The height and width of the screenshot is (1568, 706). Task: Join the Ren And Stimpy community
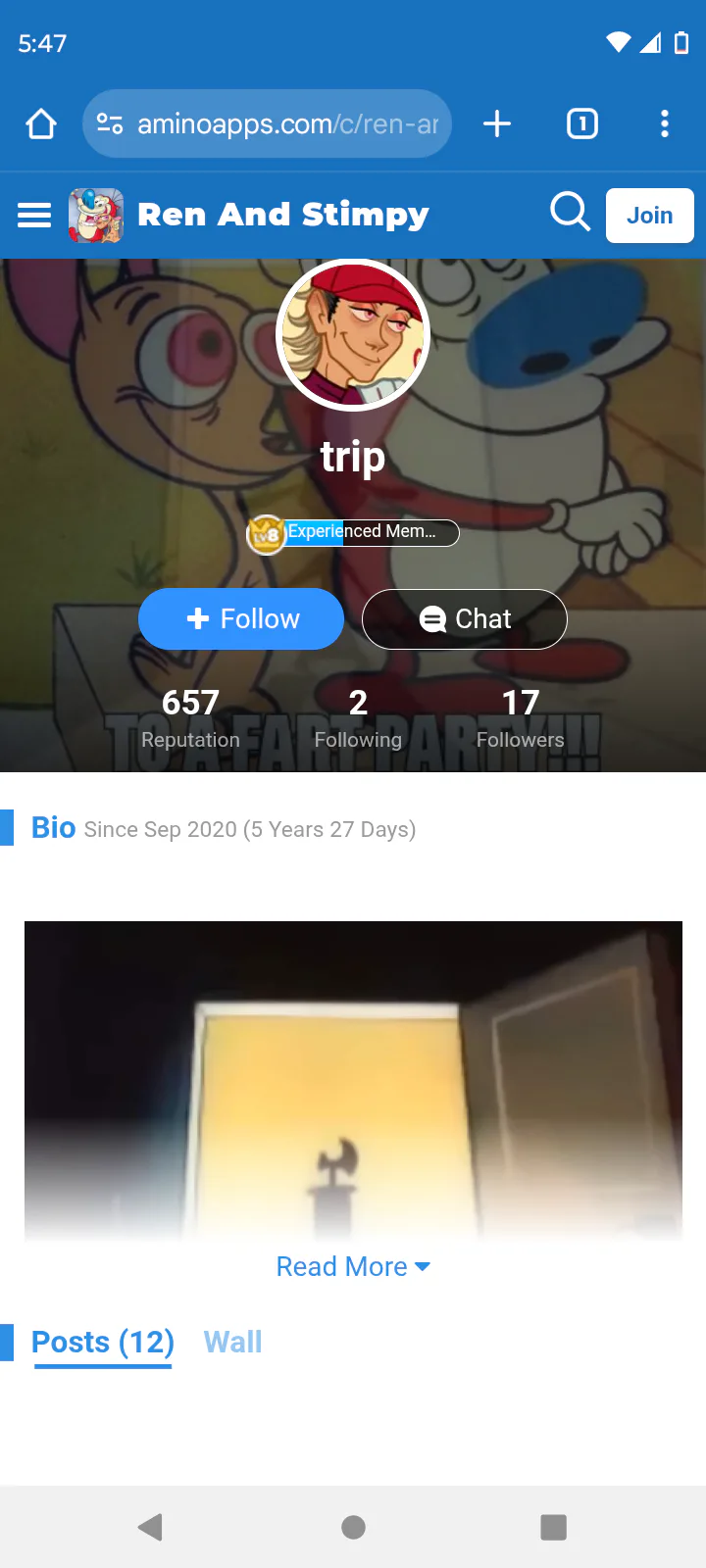coord(649,216)
